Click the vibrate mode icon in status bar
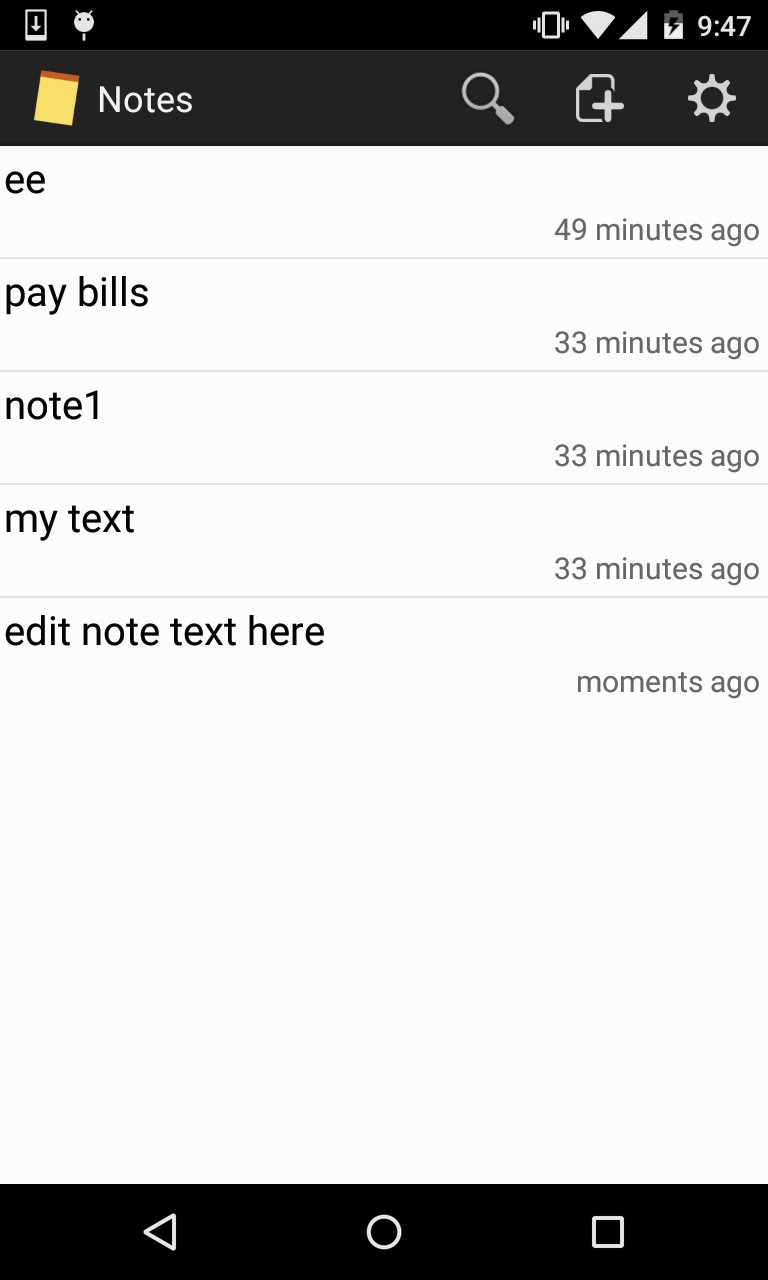This screenshot has width=768, height=1280. click(x=548, y=24)
